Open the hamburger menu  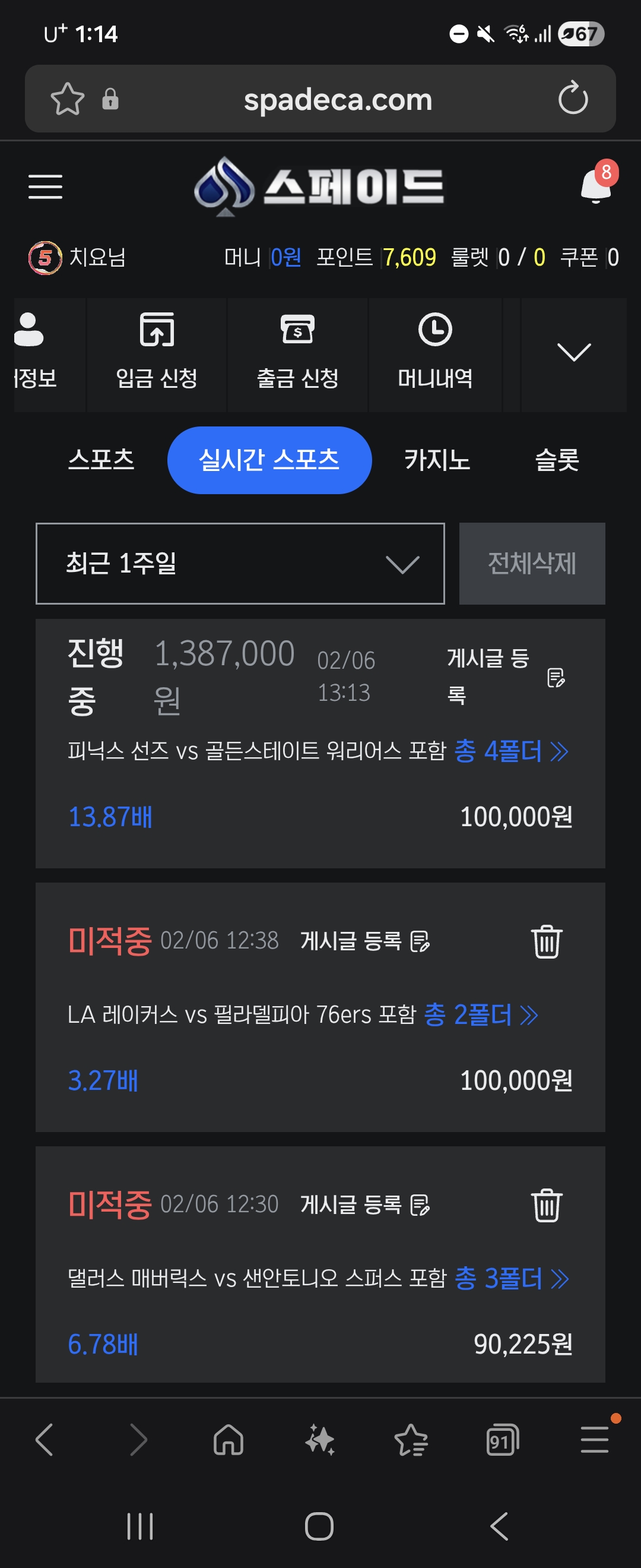(x=46, y=186)
